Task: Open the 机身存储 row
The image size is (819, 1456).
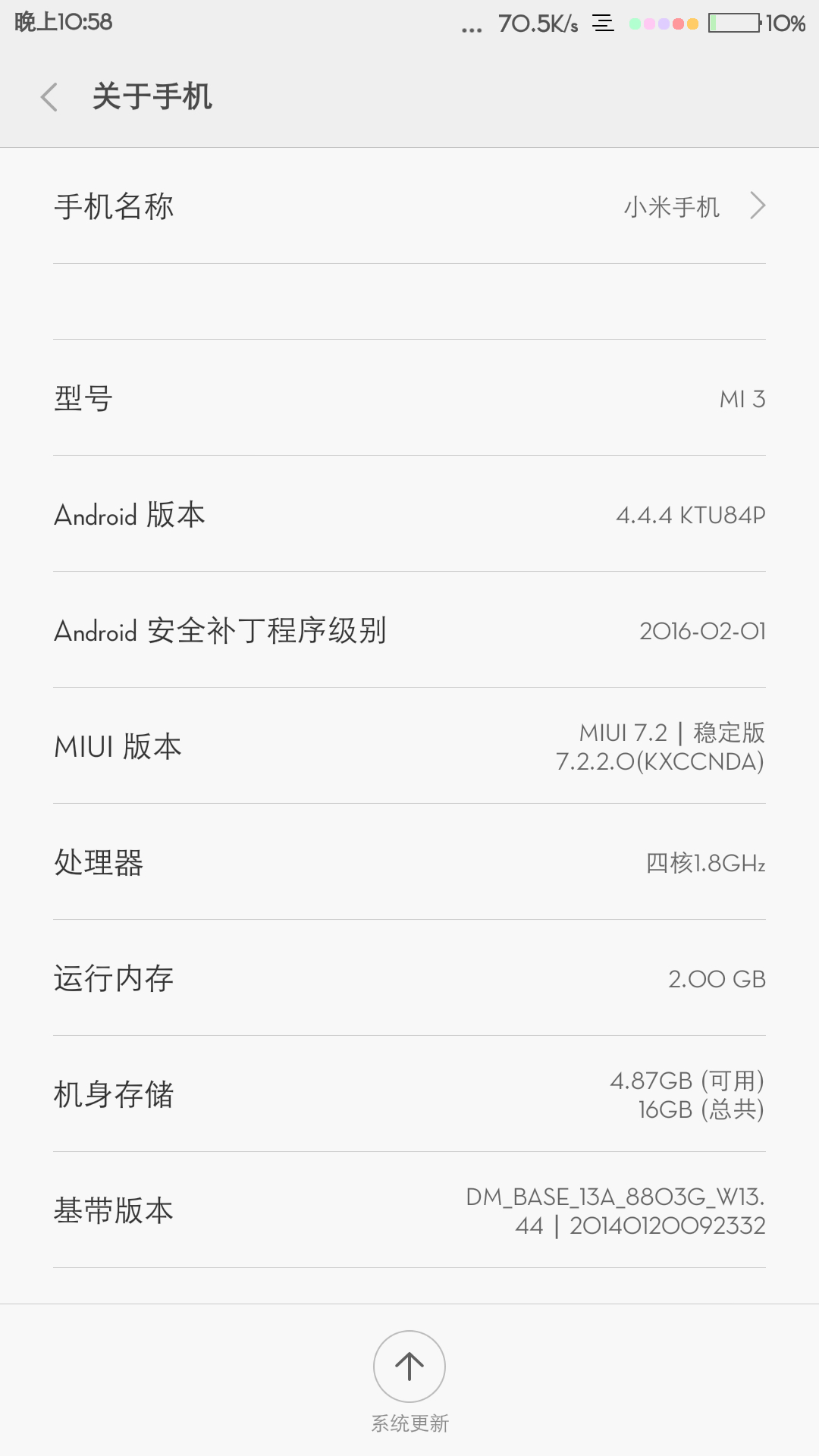Action: pyautogui.click(x=409, y=1094)
